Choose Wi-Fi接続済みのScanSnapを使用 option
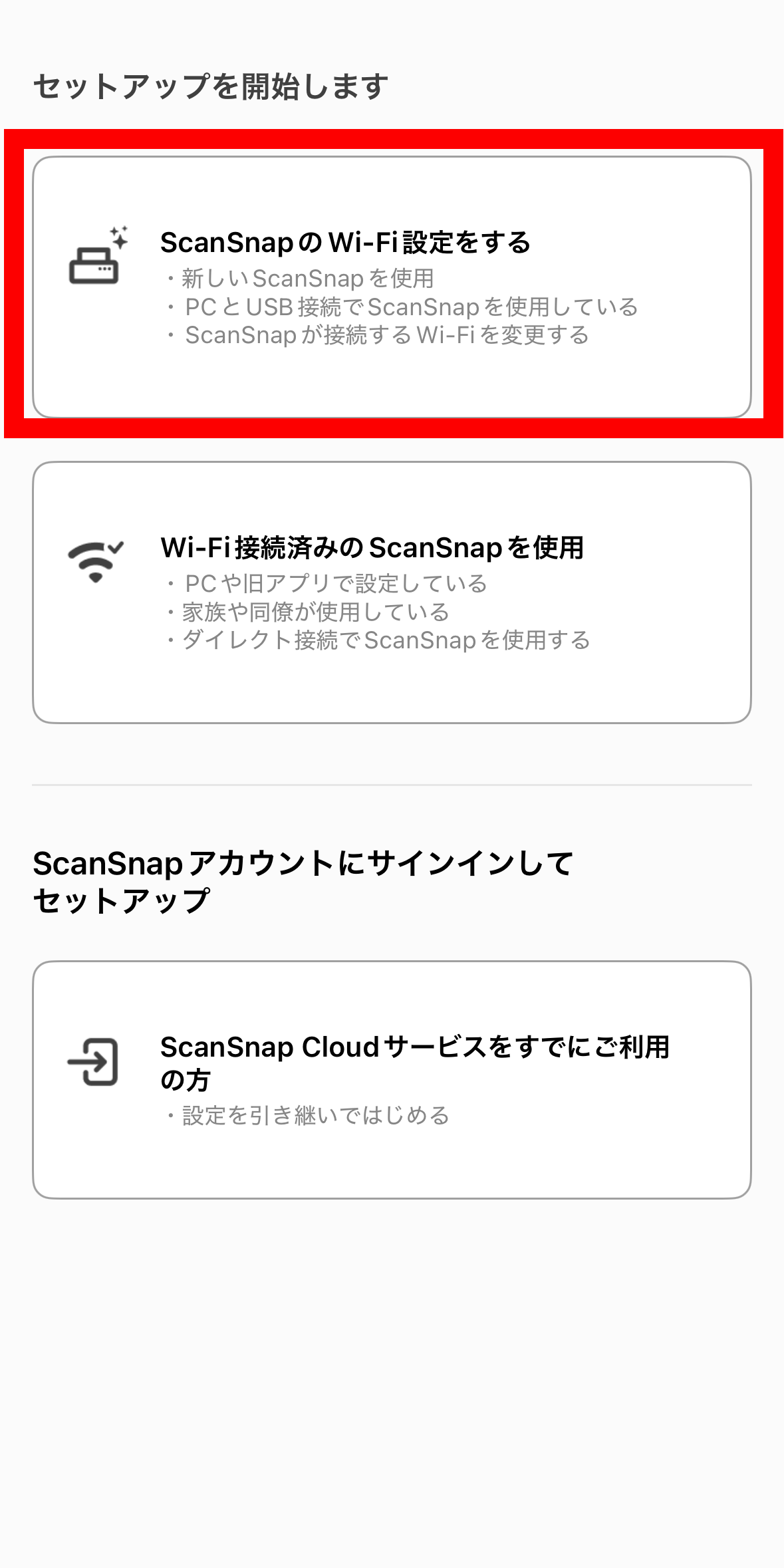This screenshot has height=1568, width=784. [x=392, y=592]
